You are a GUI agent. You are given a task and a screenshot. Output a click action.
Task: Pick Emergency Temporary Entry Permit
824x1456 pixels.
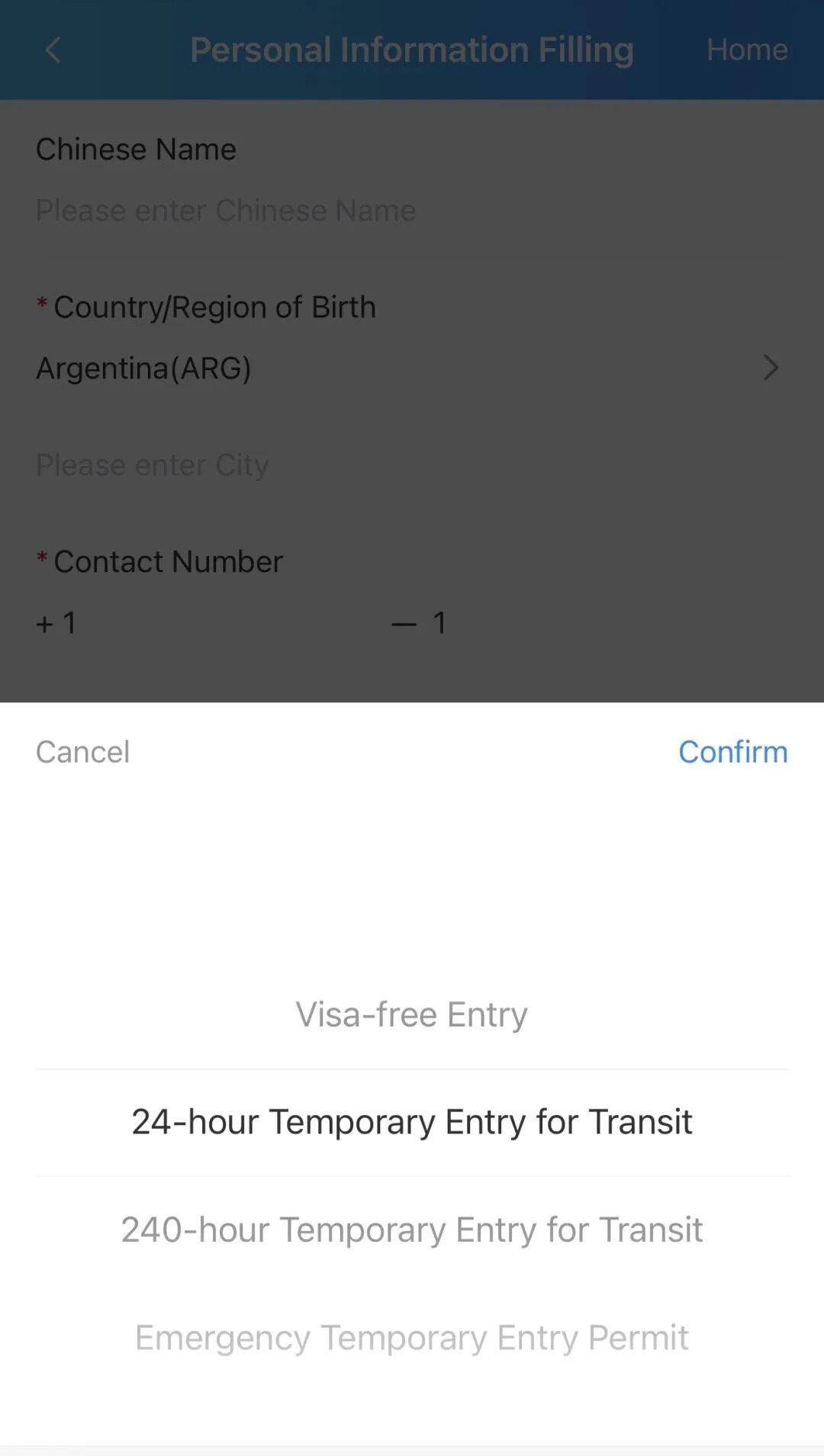tap(412, 1338)
